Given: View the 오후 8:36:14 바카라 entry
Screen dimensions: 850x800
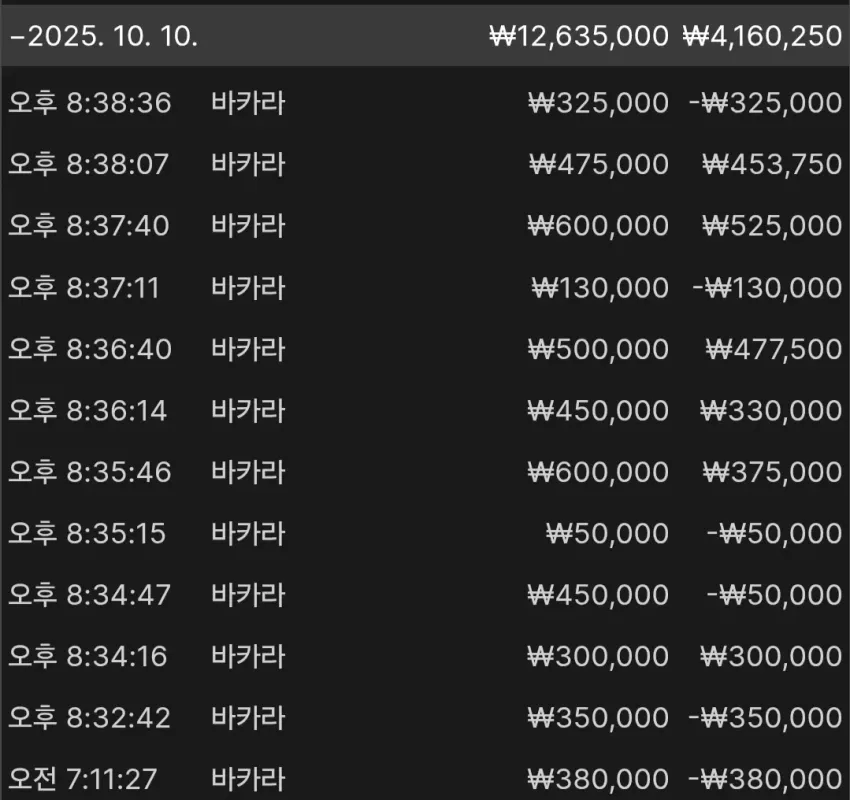Looking at the screenshot, I should pyautogui.click(x=425, y=410).
